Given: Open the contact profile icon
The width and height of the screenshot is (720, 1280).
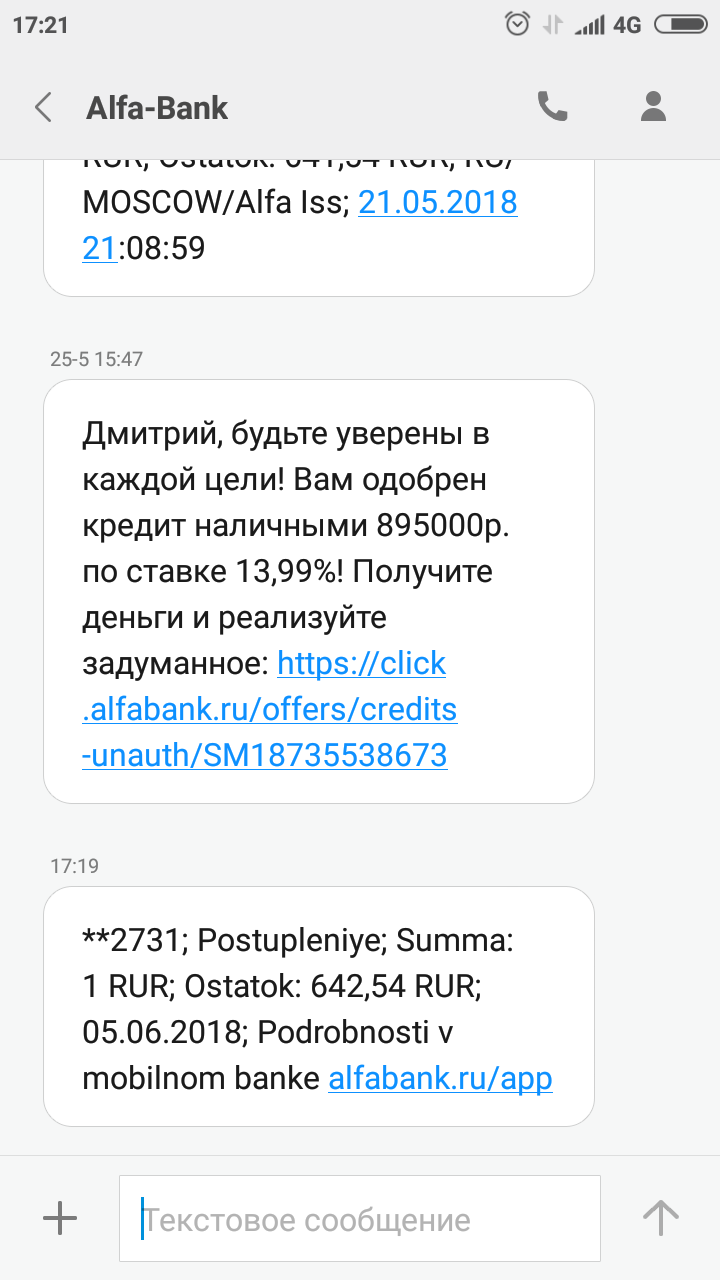Looking at the screenshot, I should pos(653,106).
